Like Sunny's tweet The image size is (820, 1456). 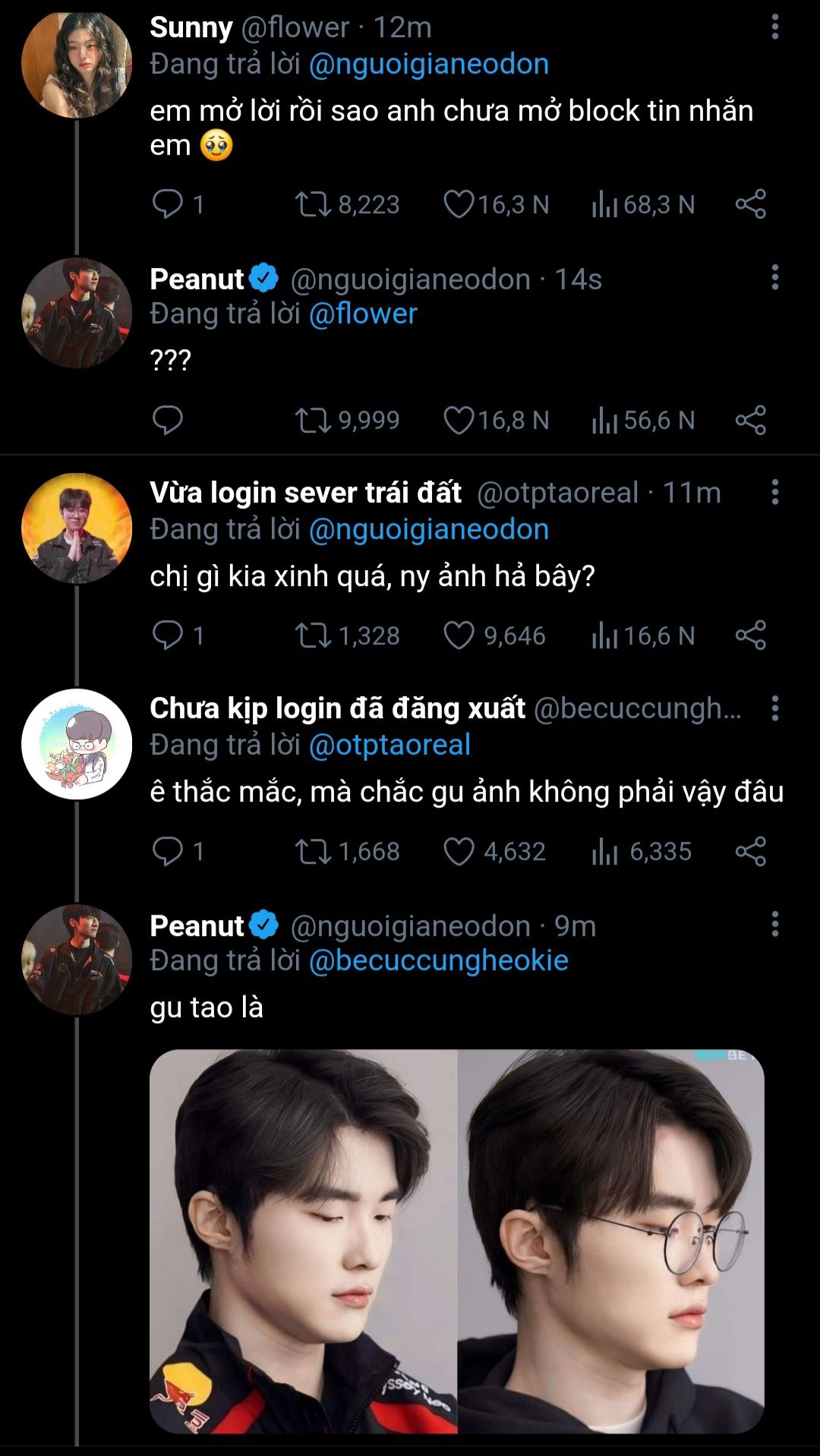coord(459,204)
